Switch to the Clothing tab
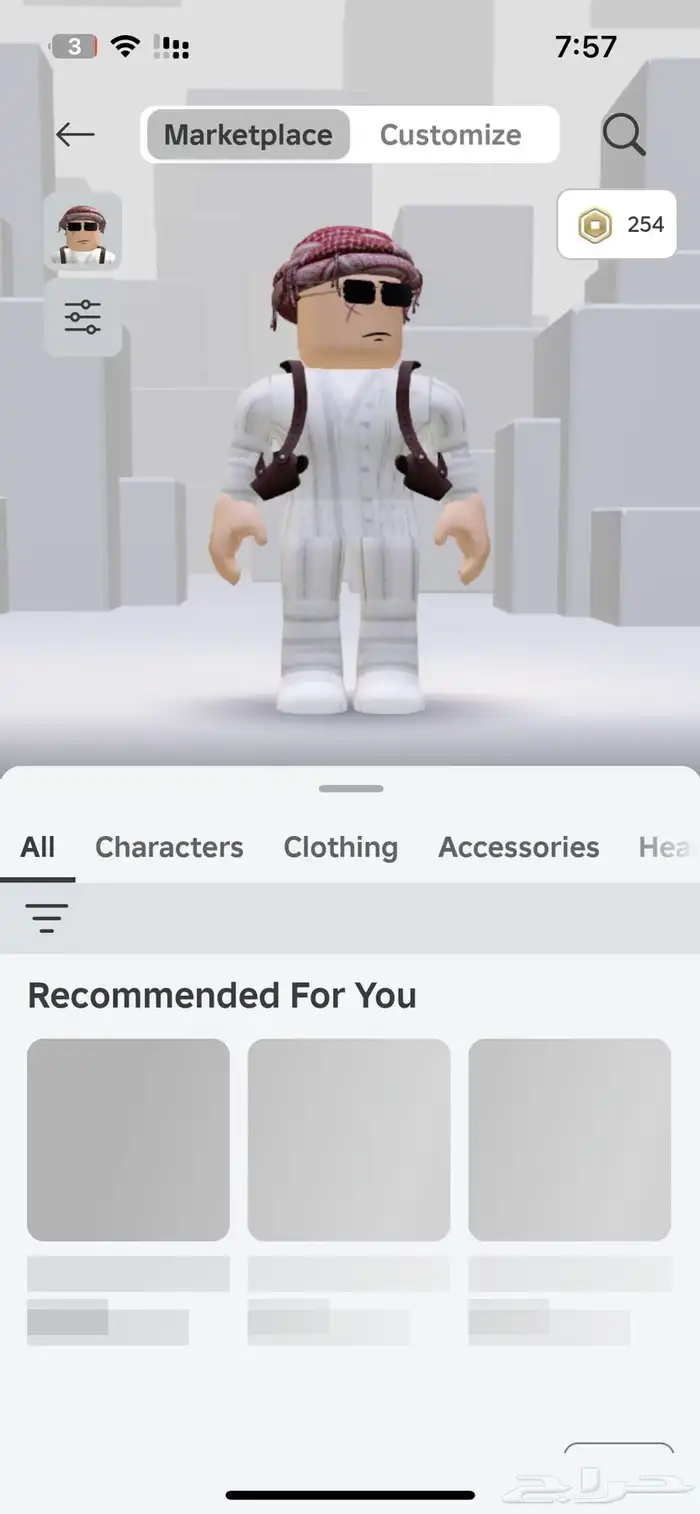The width and height of the screenshot is (700, 1514). 340,847
